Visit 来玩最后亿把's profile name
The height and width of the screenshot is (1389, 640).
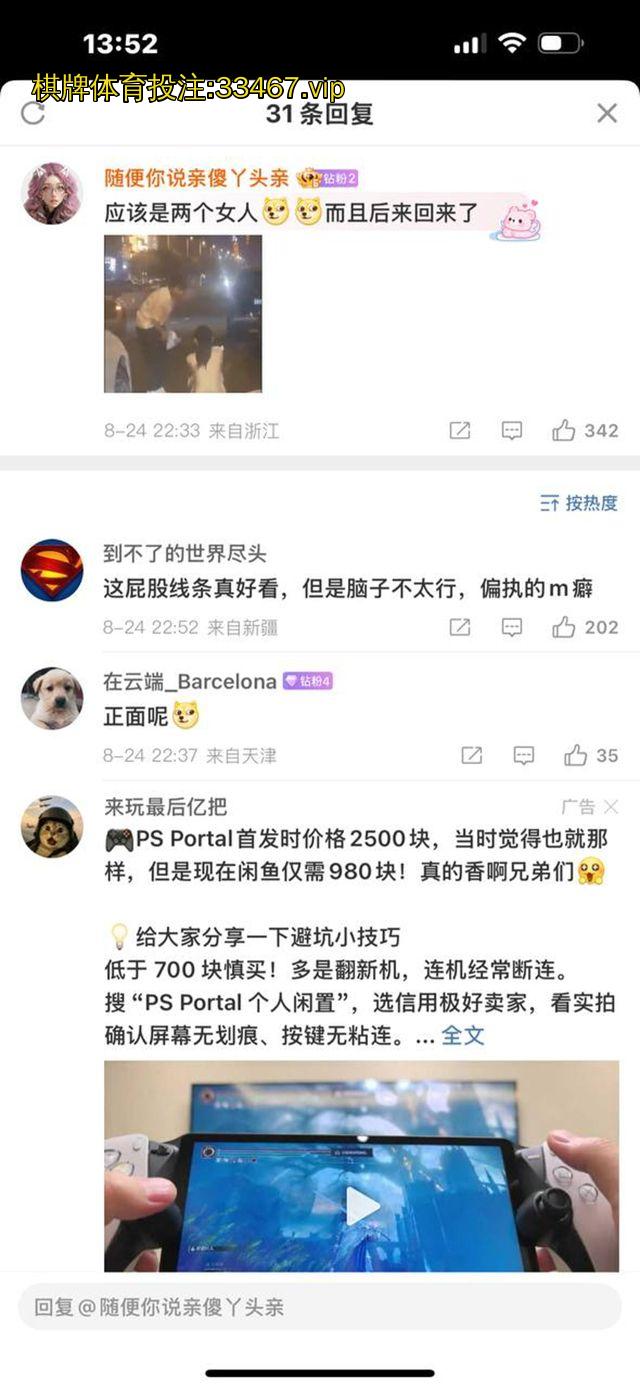[166, 808]
